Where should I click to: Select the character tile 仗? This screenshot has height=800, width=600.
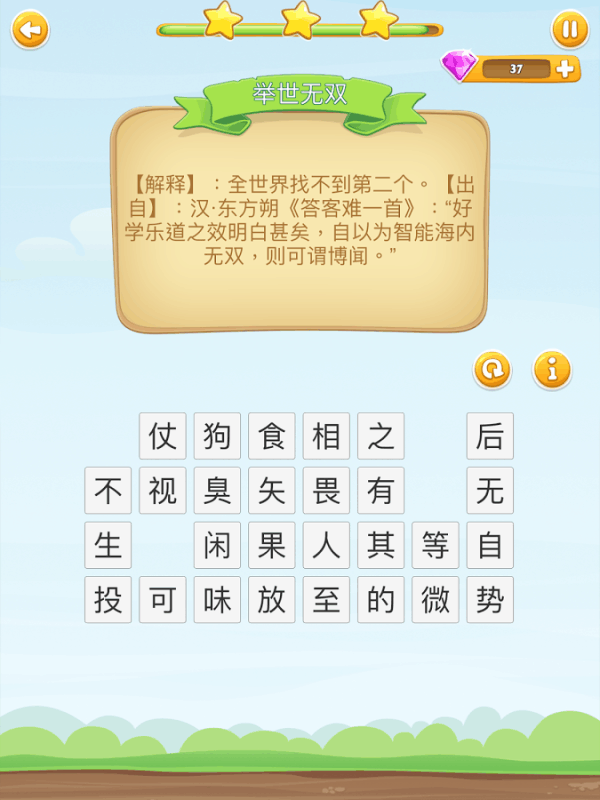pyautogui.click(x=163, y=436)
